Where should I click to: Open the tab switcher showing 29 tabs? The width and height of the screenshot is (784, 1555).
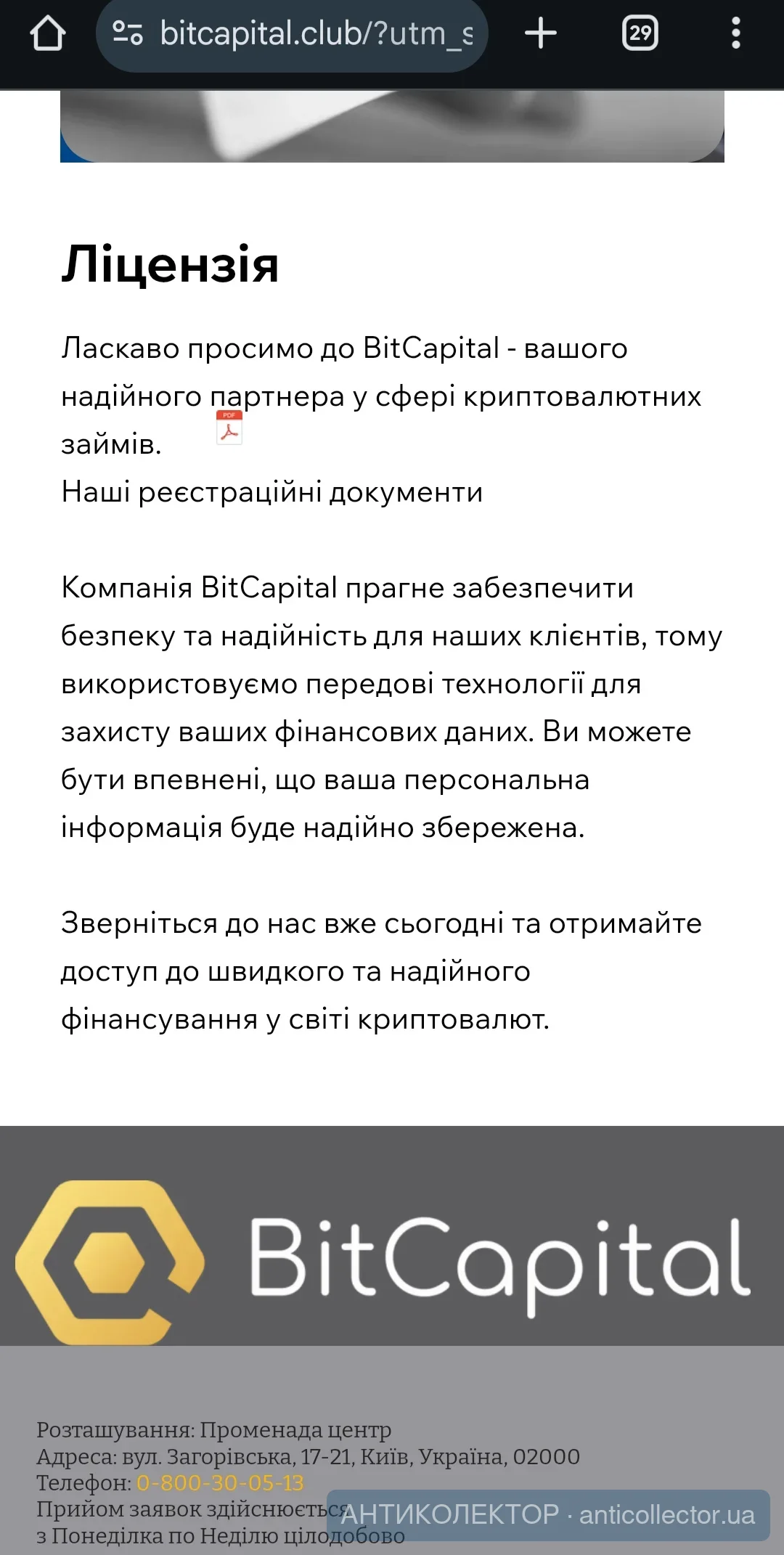(640, 33)
